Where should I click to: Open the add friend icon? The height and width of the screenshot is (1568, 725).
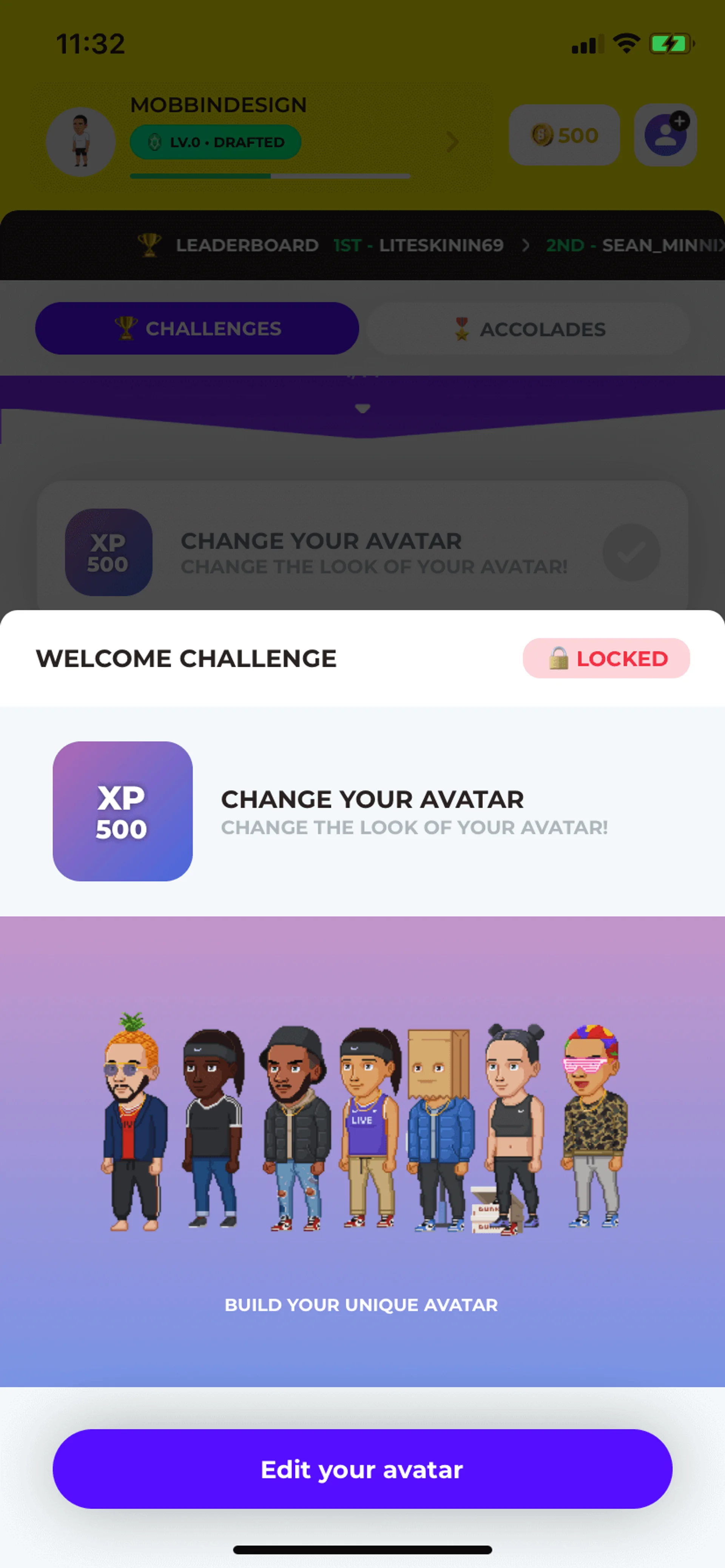[x=665, y=135]
